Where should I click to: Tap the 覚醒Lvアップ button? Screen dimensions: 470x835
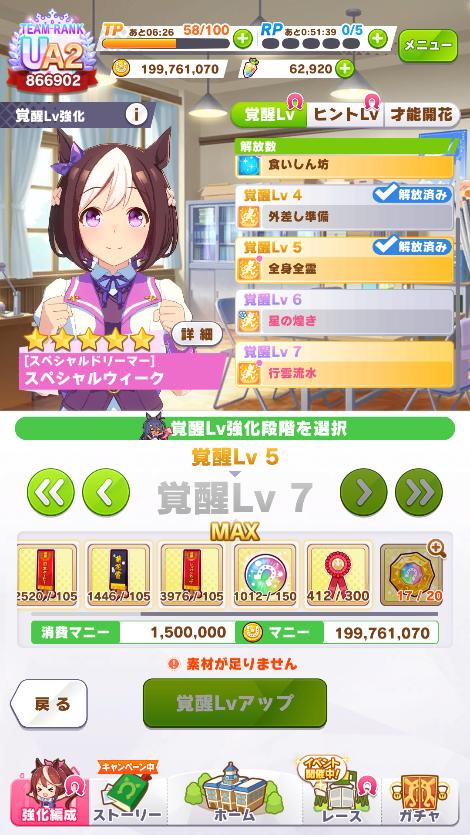[235, 703]
